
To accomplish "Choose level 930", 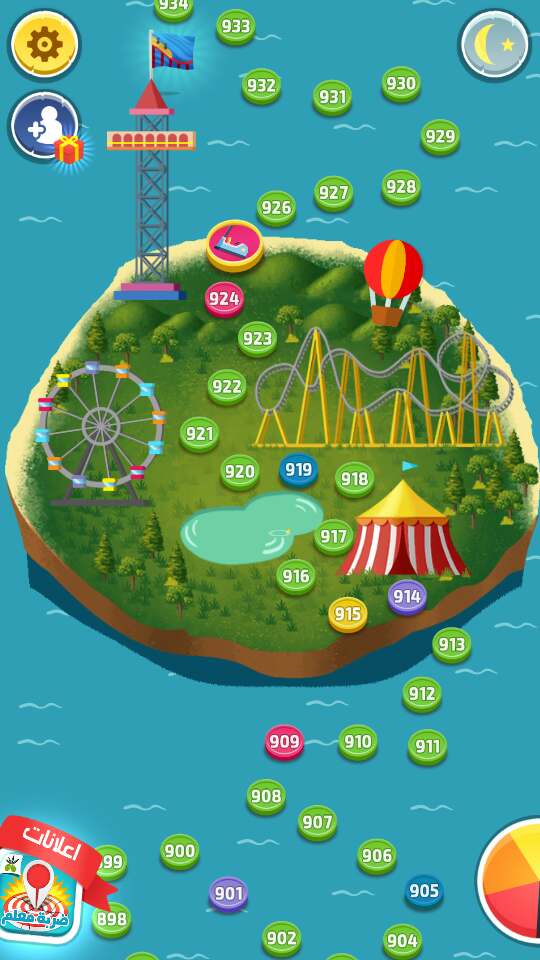I will [401, 84].
